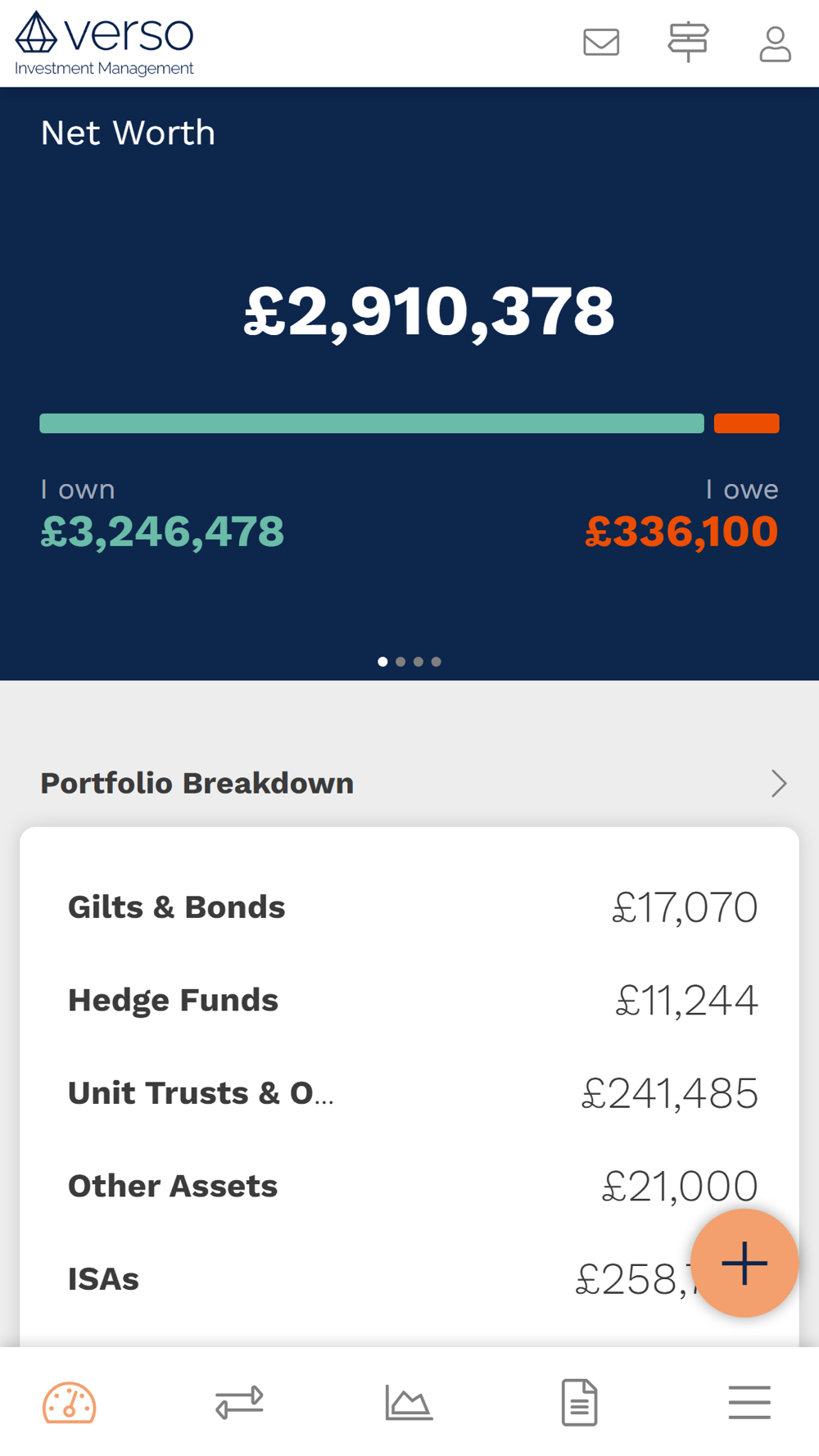This screenshot has height=1456, width=819.
Task: Select the dashboard gauge tab
Action: coord(70,1403)
